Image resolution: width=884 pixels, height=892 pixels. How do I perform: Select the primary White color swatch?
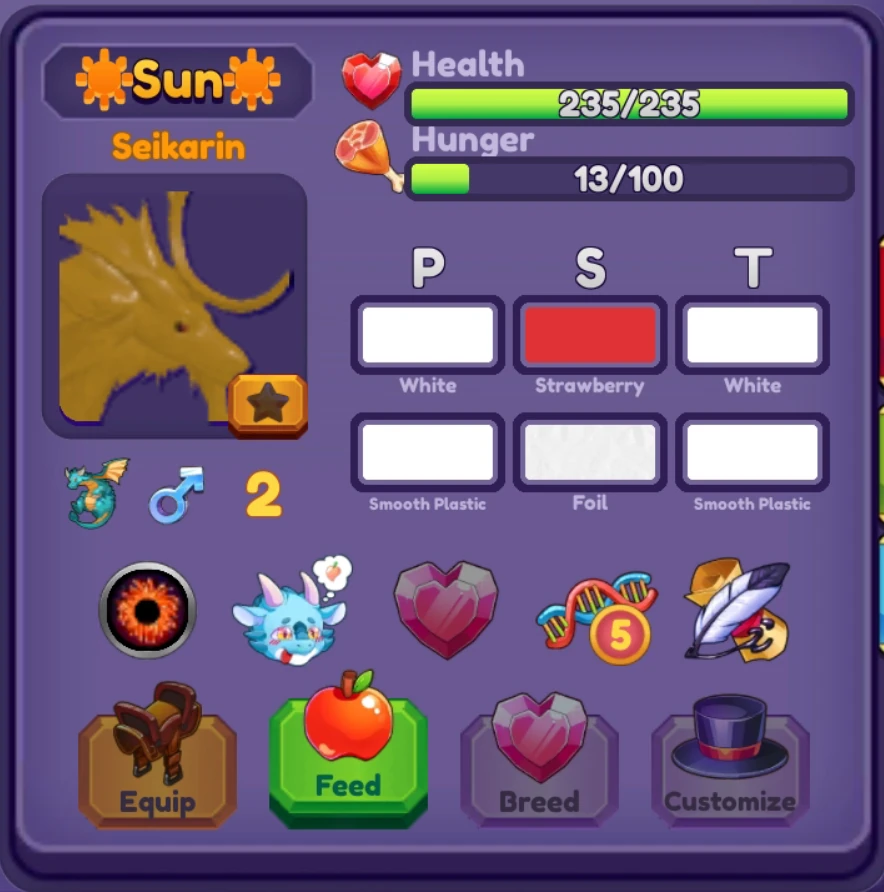point(428,335)
